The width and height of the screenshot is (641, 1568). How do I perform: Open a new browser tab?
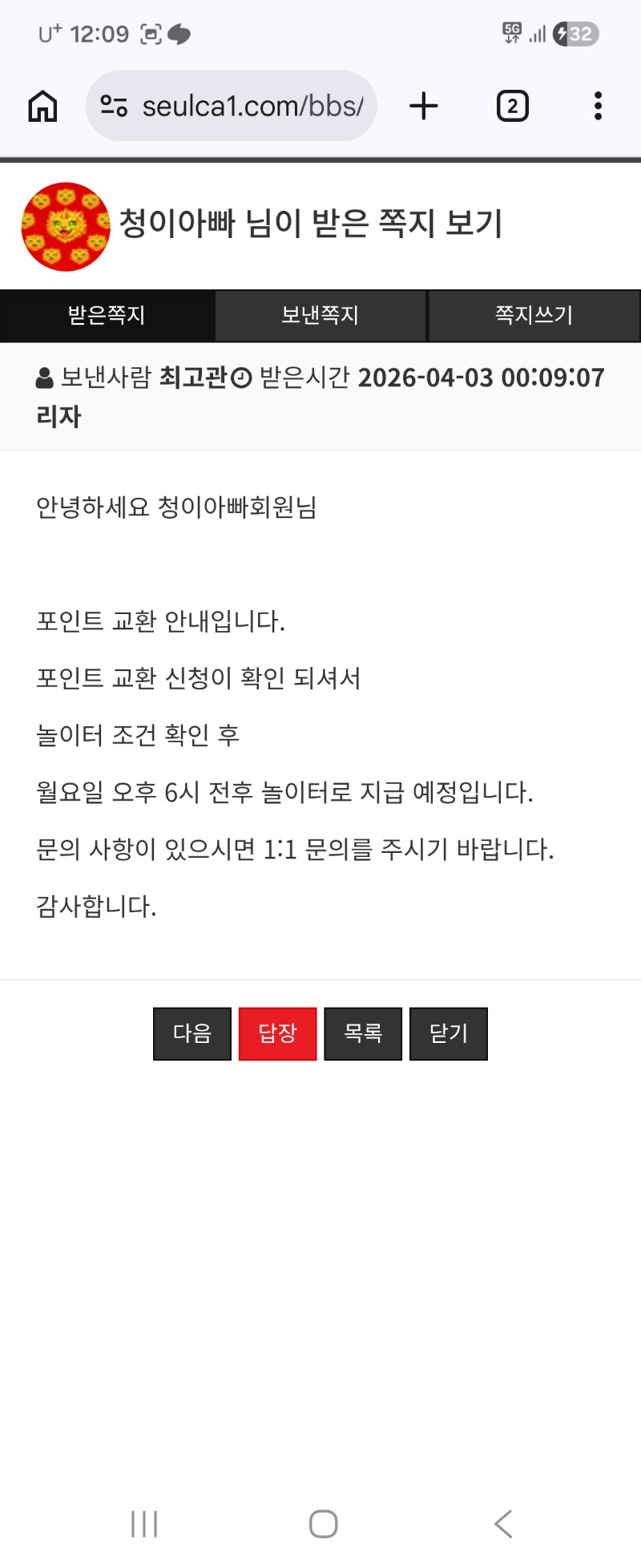pyautogui.click(x=424, y=106)
